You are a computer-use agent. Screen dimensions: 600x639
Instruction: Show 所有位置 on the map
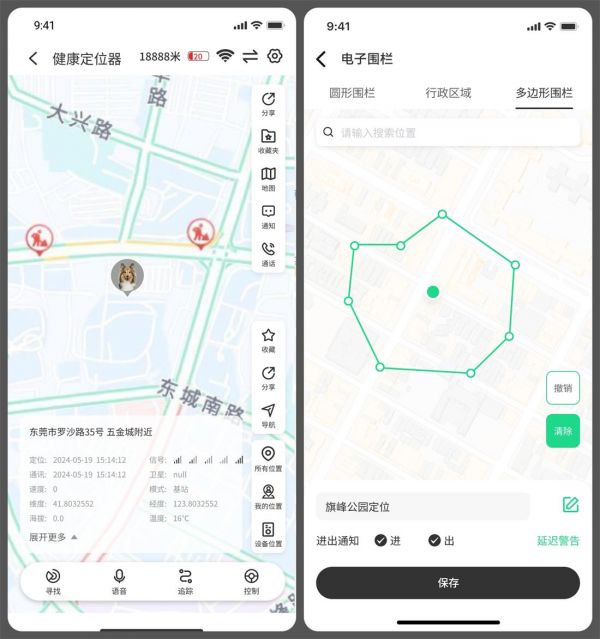click(x=268, y=458)
